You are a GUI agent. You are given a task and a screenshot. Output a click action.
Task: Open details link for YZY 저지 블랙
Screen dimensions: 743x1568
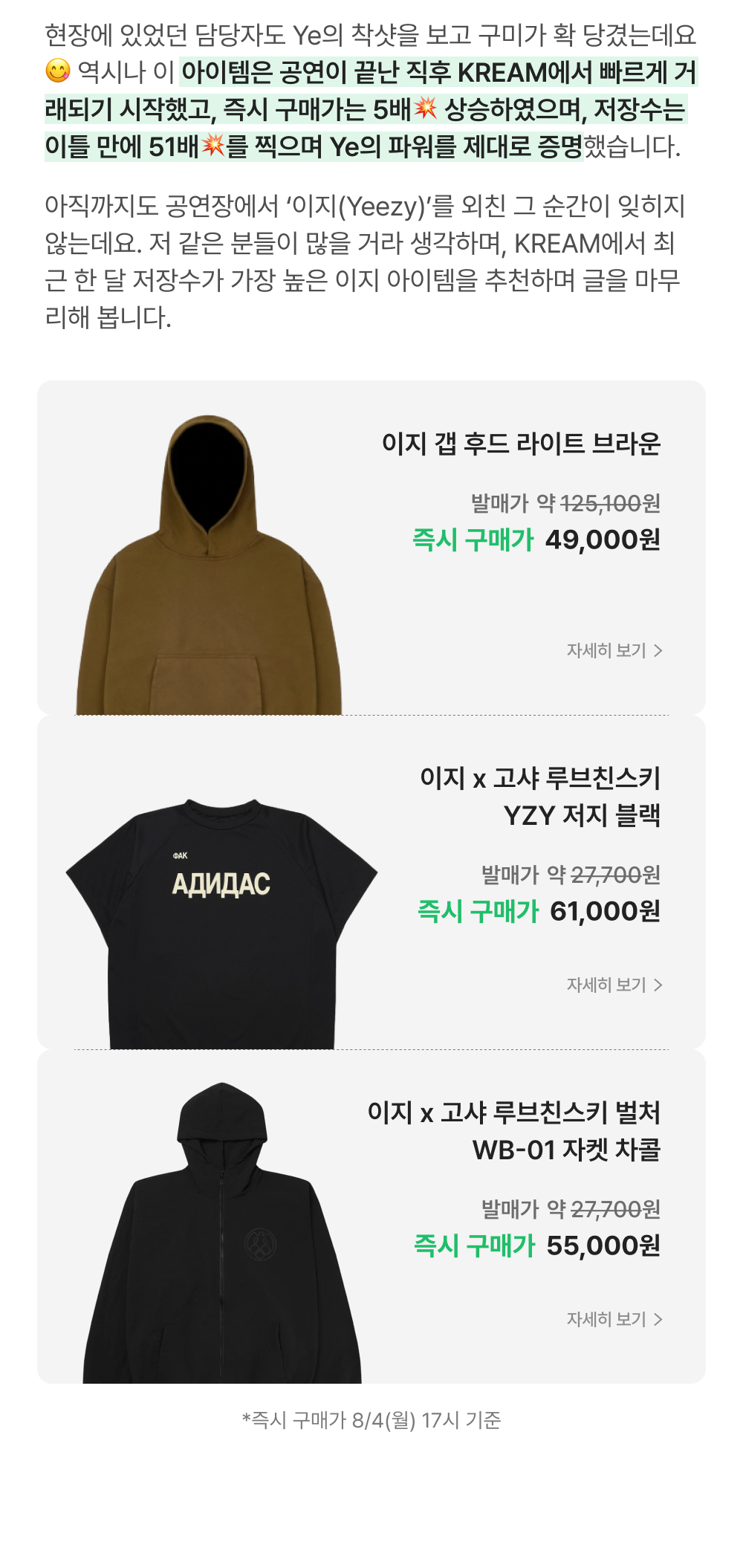614,985
